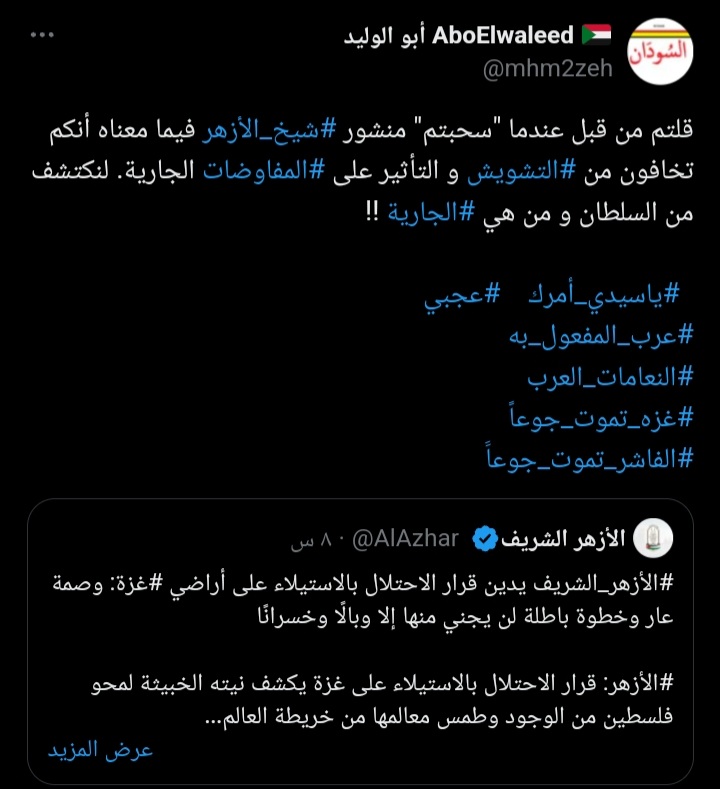Open the @mhm2zeh handle

point(549,69)
